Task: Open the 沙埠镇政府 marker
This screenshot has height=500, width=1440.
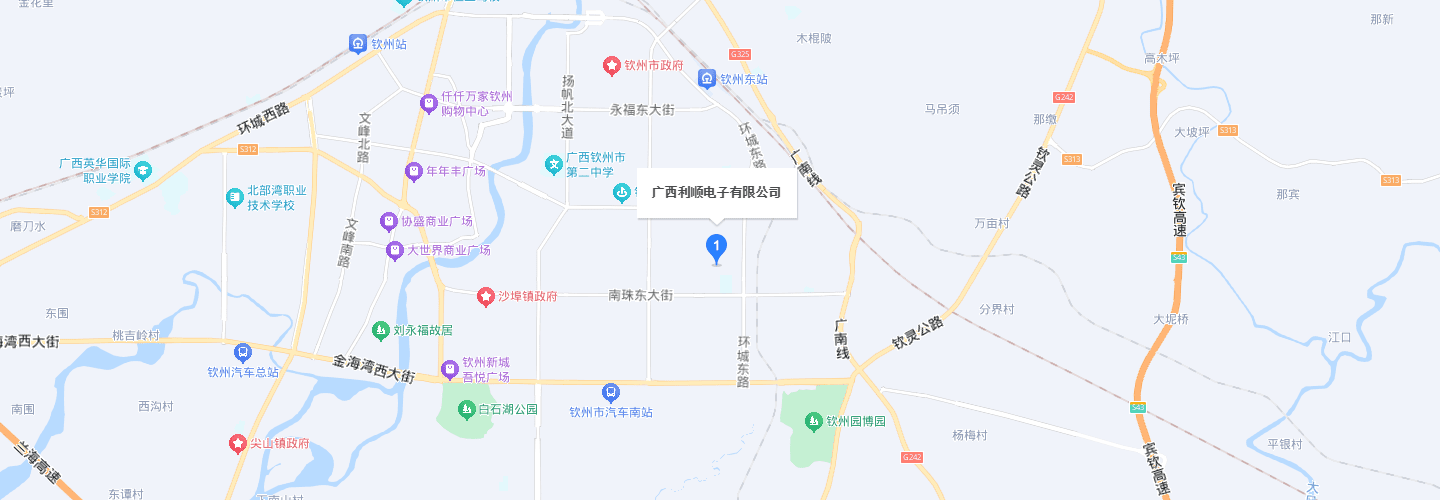Action: [x=485, y=296]
